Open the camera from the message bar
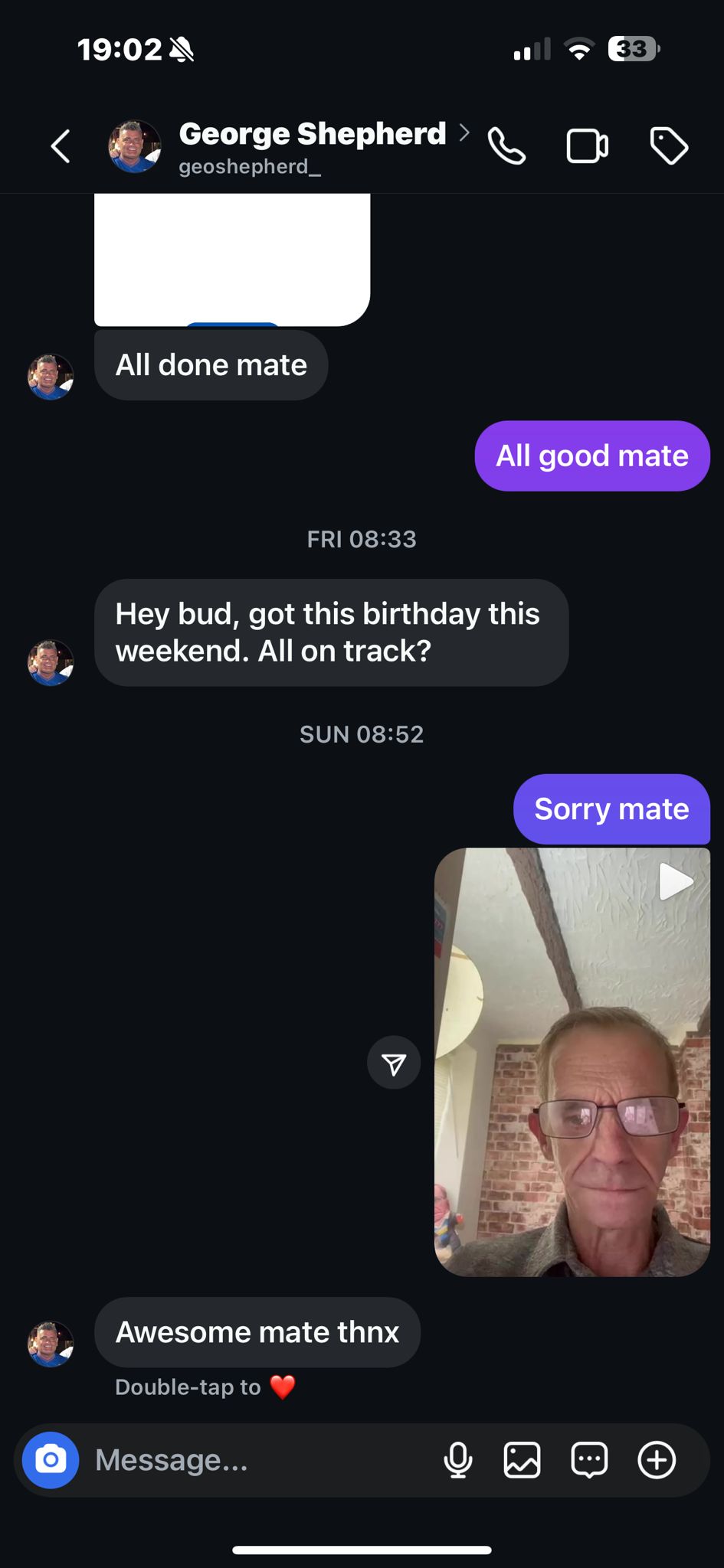This screenshot has width=724, height=1568. [x=51, y=1460]
